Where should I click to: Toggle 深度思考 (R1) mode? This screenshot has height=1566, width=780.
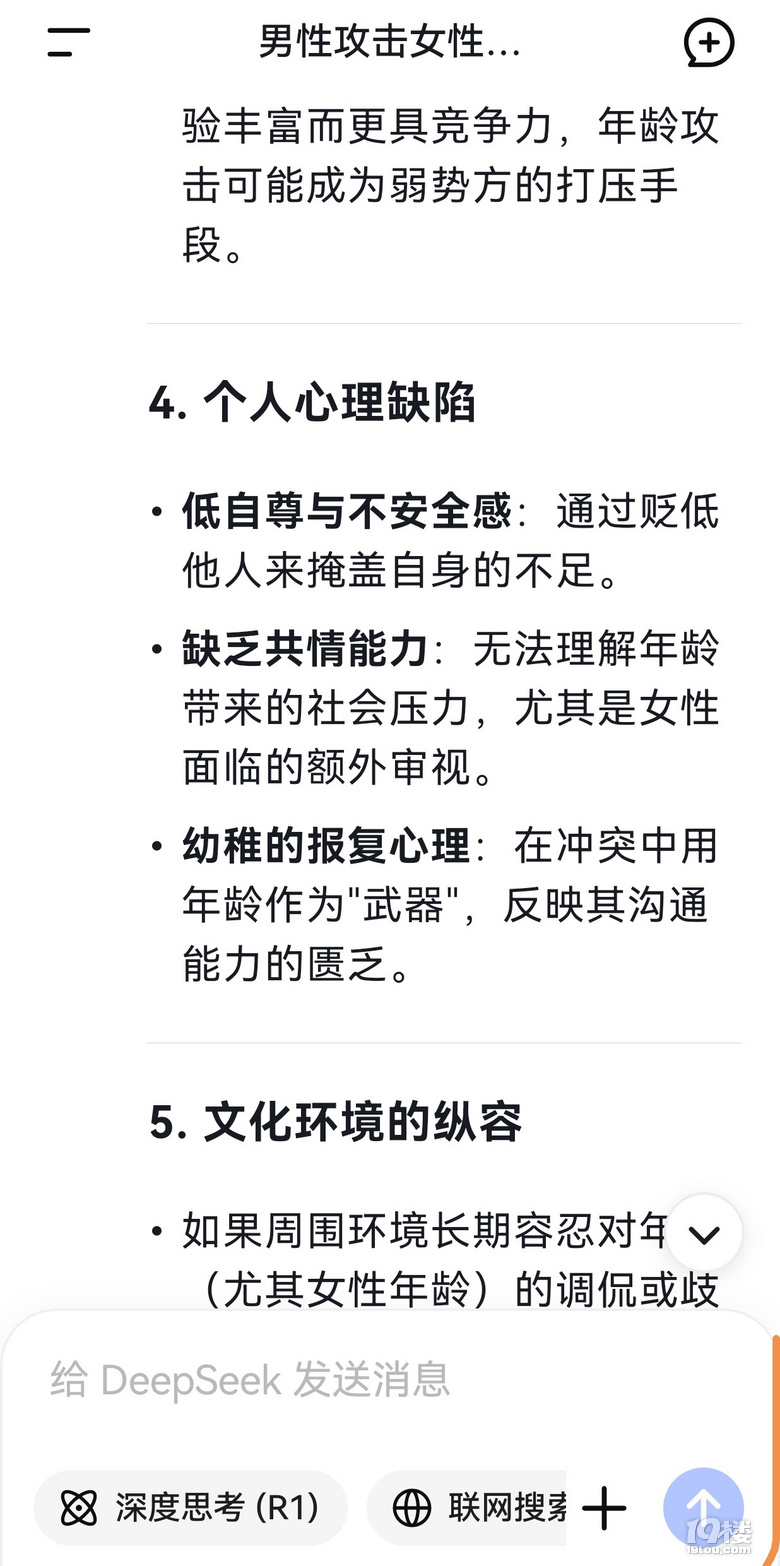(190, 1507)
